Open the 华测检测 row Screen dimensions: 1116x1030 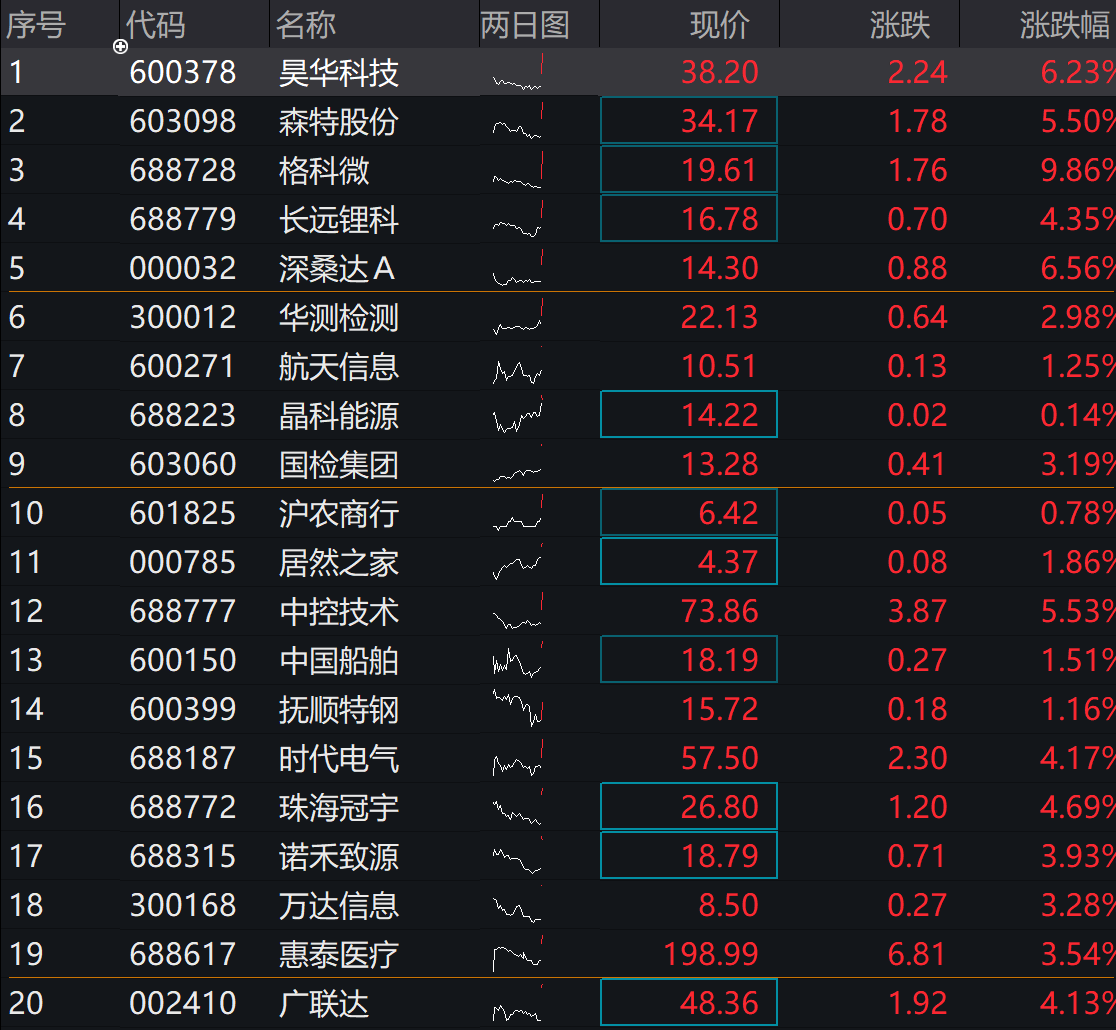[558, 317]
